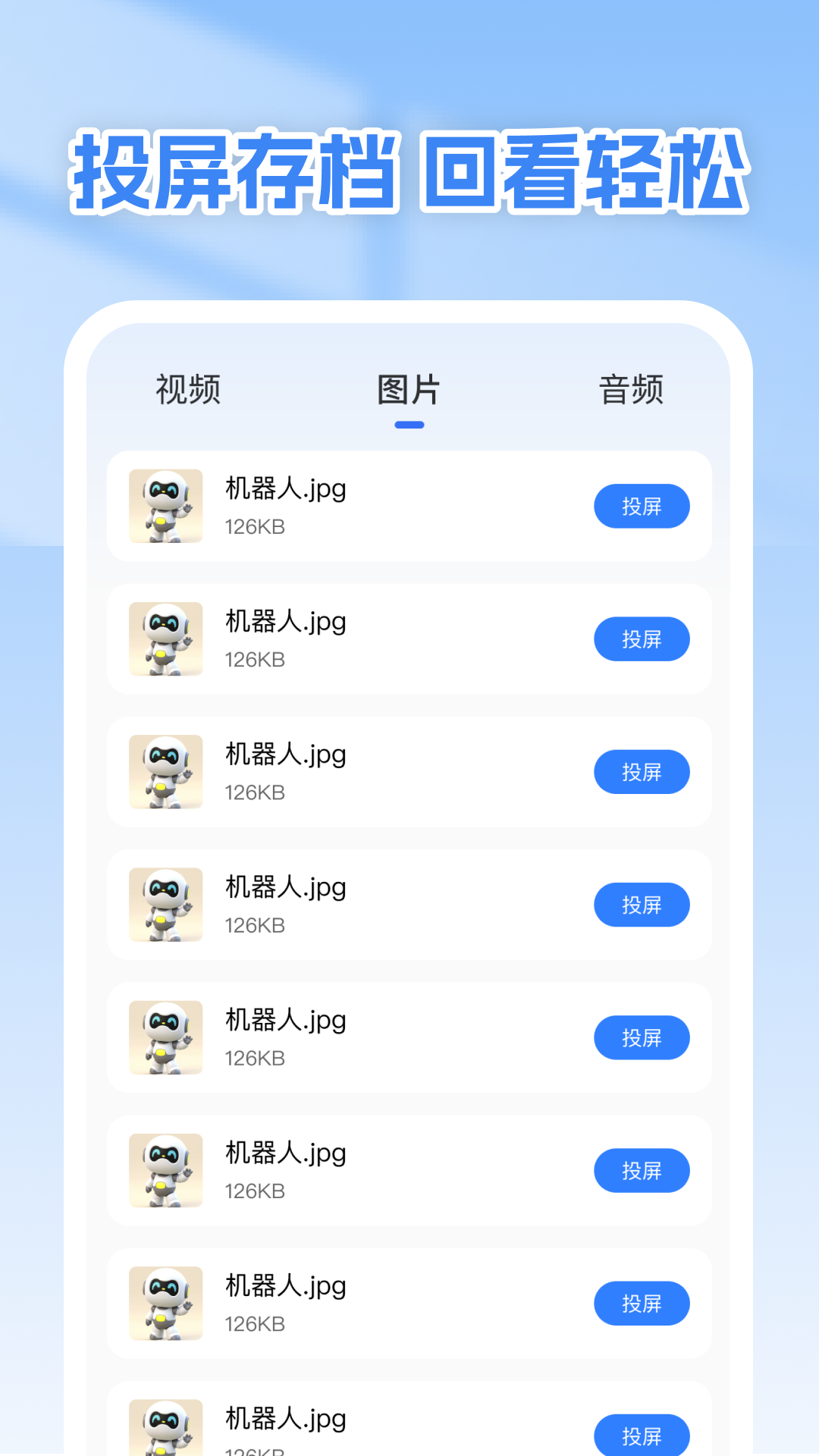
Task: Cast the first 机器人.jpg using 投屏
Action: pos(642,506)
